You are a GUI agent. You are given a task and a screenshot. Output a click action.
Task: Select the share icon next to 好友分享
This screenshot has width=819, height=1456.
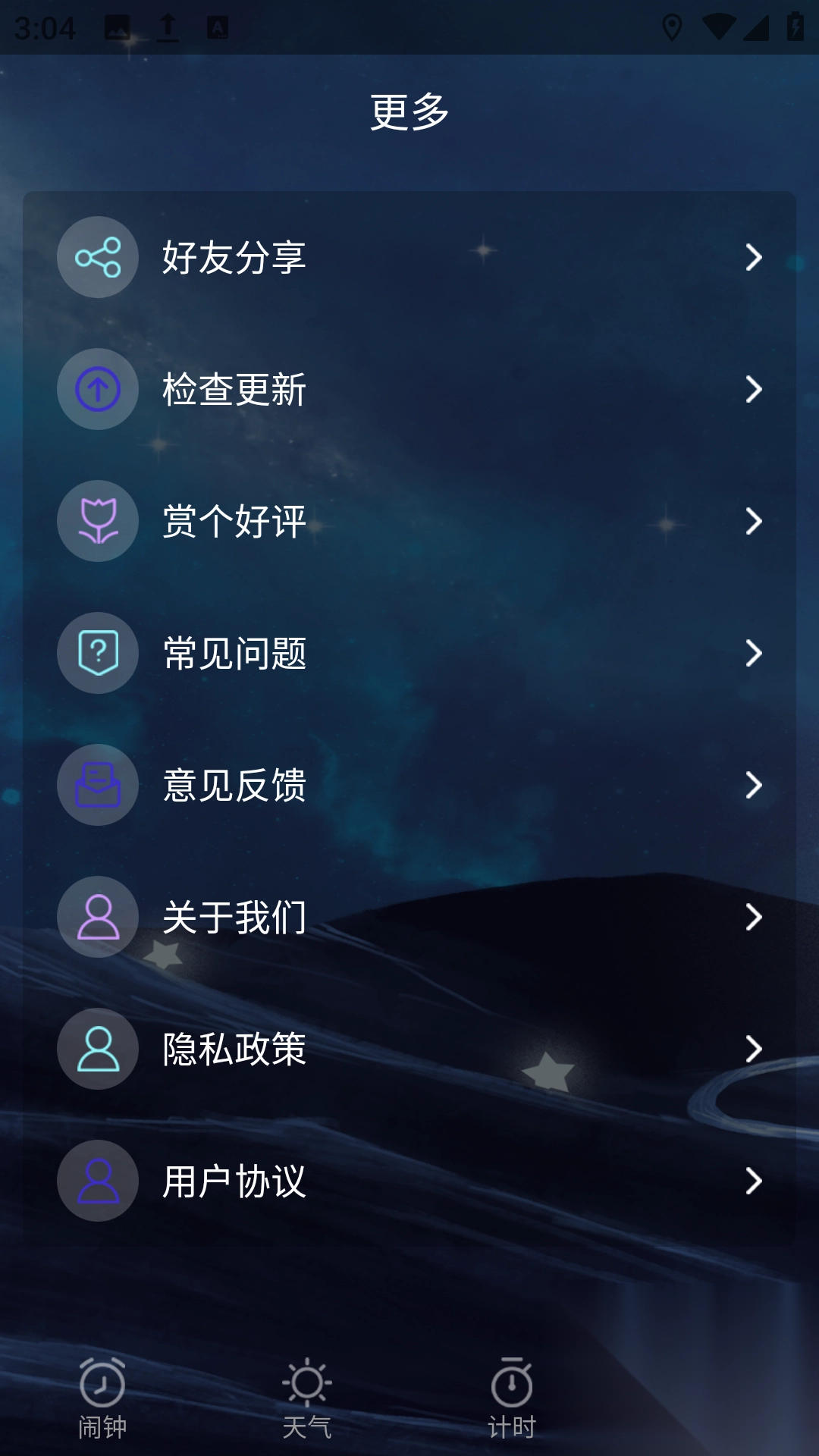pyautogui.click(x=98, y=257)
